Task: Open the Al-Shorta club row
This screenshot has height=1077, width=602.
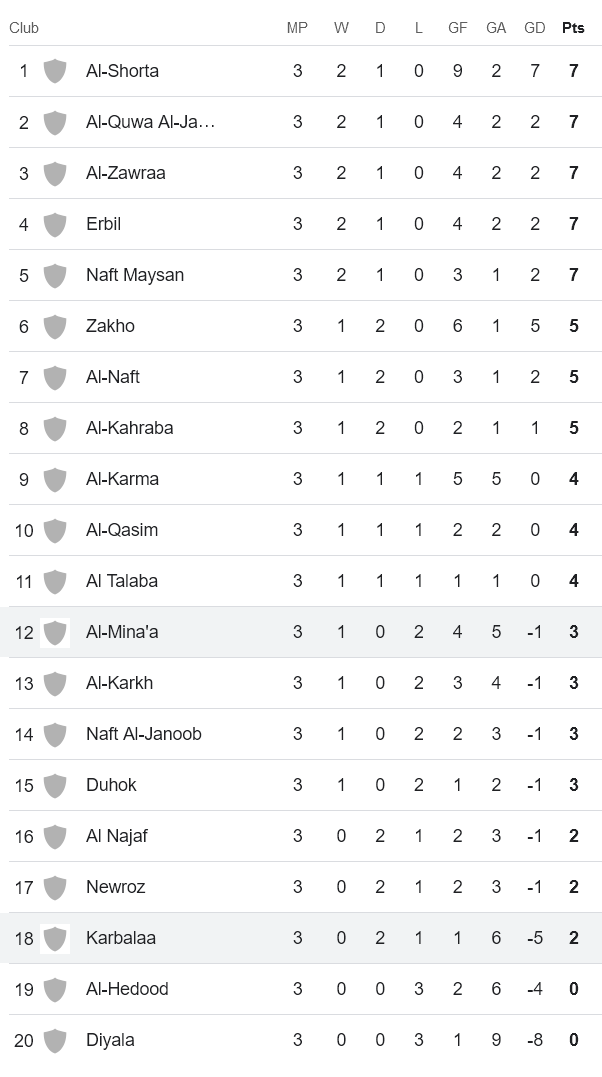Action: click(x=122, y=71)
